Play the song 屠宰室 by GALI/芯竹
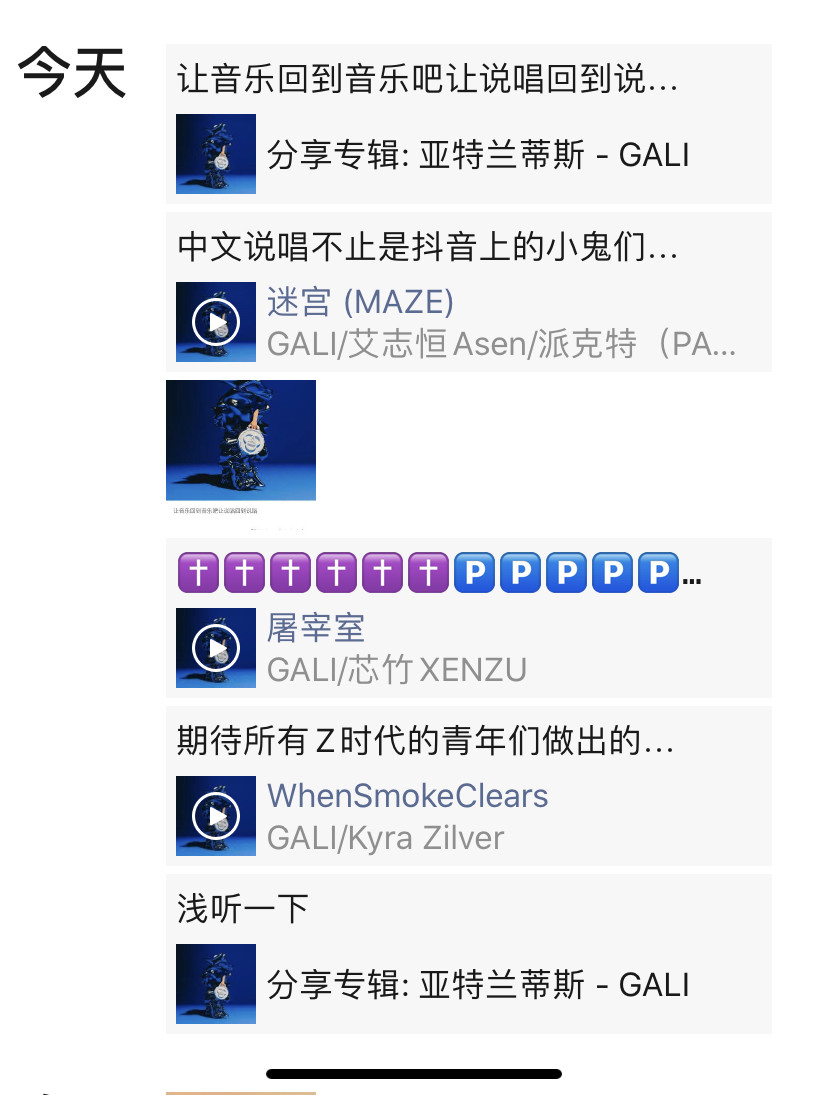The width and height of the screenshot is (828, 1095). tap(216, 648)
